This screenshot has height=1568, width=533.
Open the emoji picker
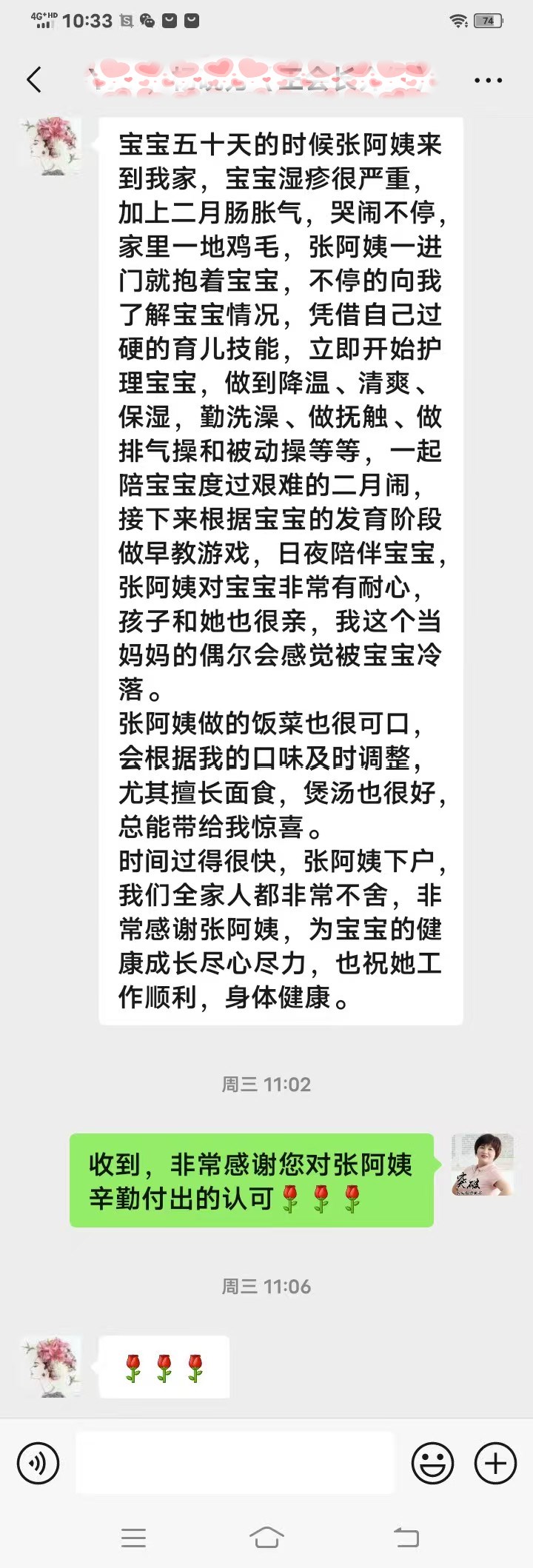tap(432, 1463)
